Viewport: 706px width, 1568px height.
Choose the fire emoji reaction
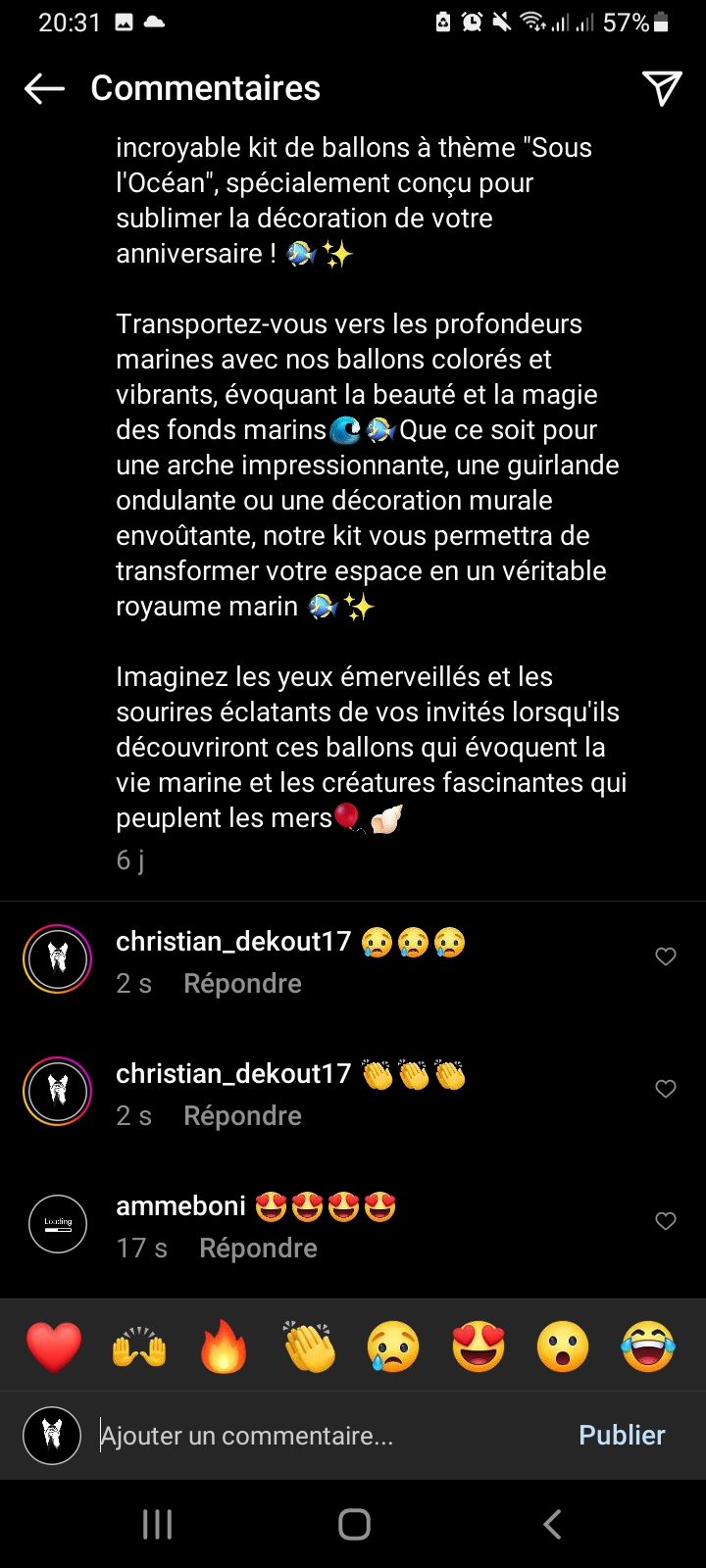pos(224,1347)
